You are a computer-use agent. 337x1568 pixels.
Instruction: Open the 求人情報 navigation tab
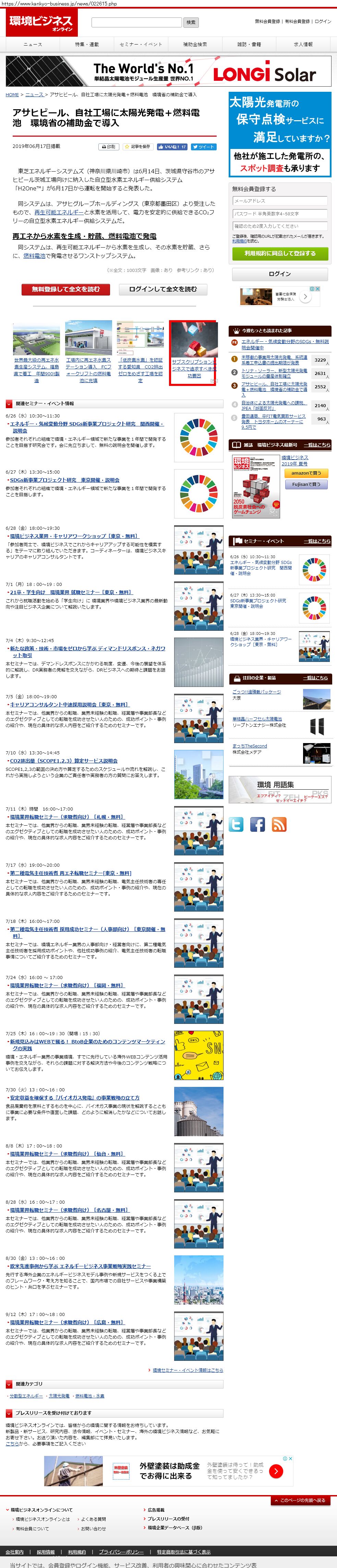click(x=303, y=45)
